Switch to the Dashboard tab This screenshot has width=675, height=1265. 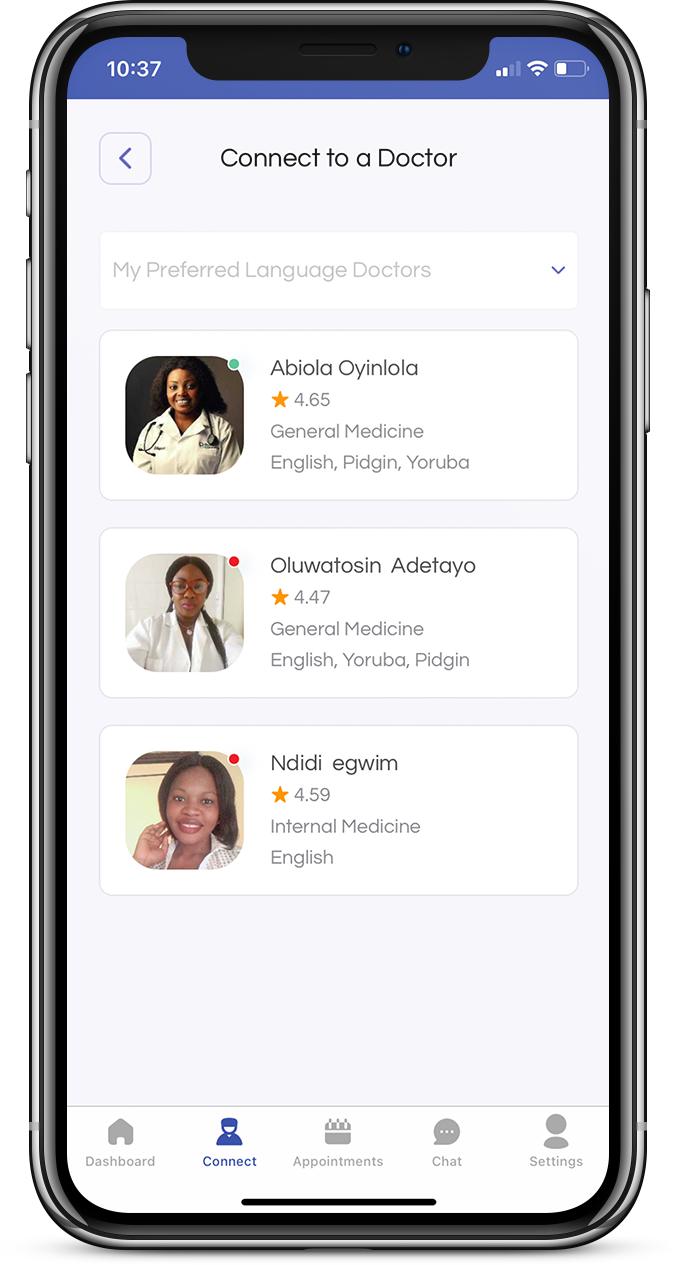tap(120, 1142)
